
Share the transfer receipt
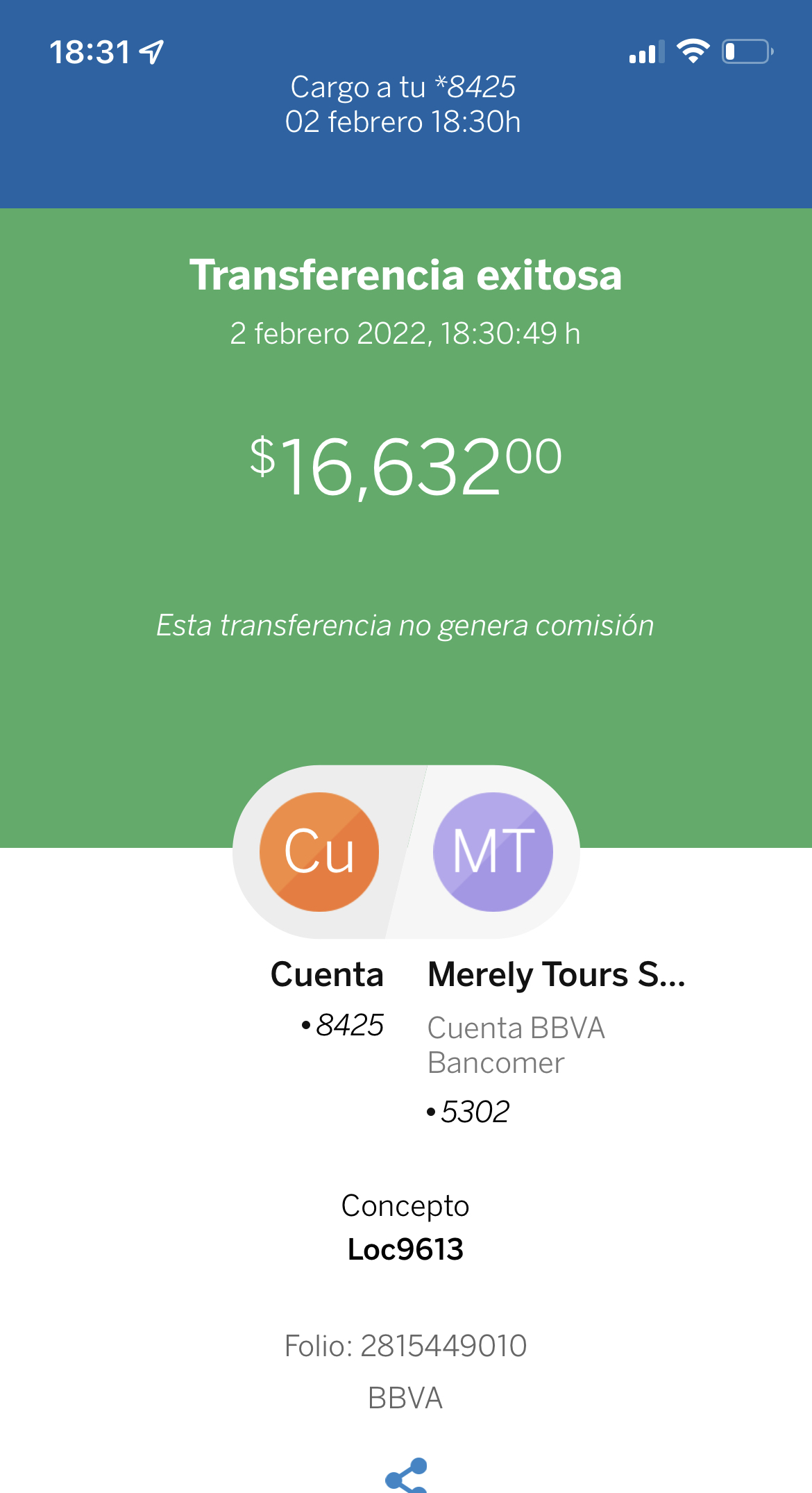pos(407,1475)
